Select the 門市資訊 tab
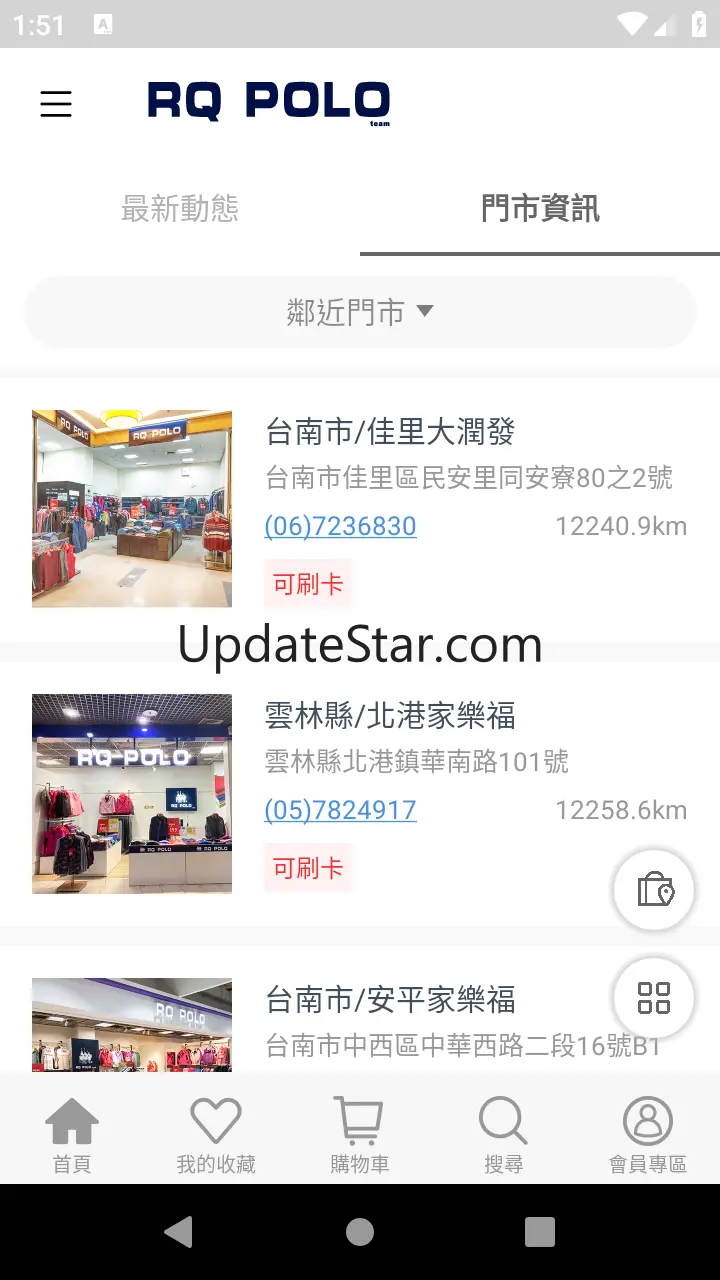This screenshot has width=720, height=1280. click(x=540, y=208)
